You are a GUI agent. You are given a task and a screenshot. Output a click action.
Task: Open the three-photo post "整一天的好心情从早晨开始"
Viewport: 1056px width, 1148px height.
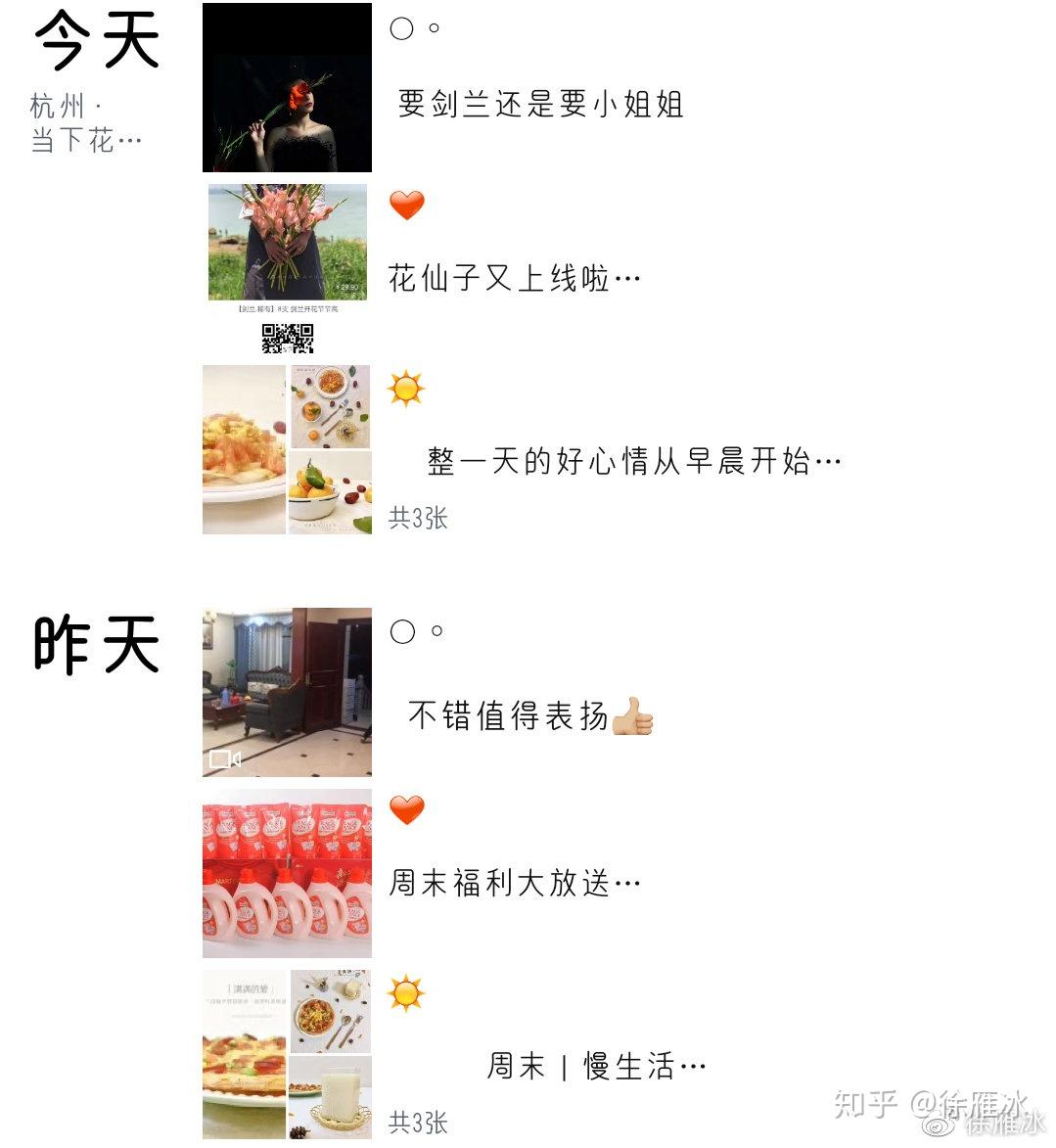click(x=633, y=460)
